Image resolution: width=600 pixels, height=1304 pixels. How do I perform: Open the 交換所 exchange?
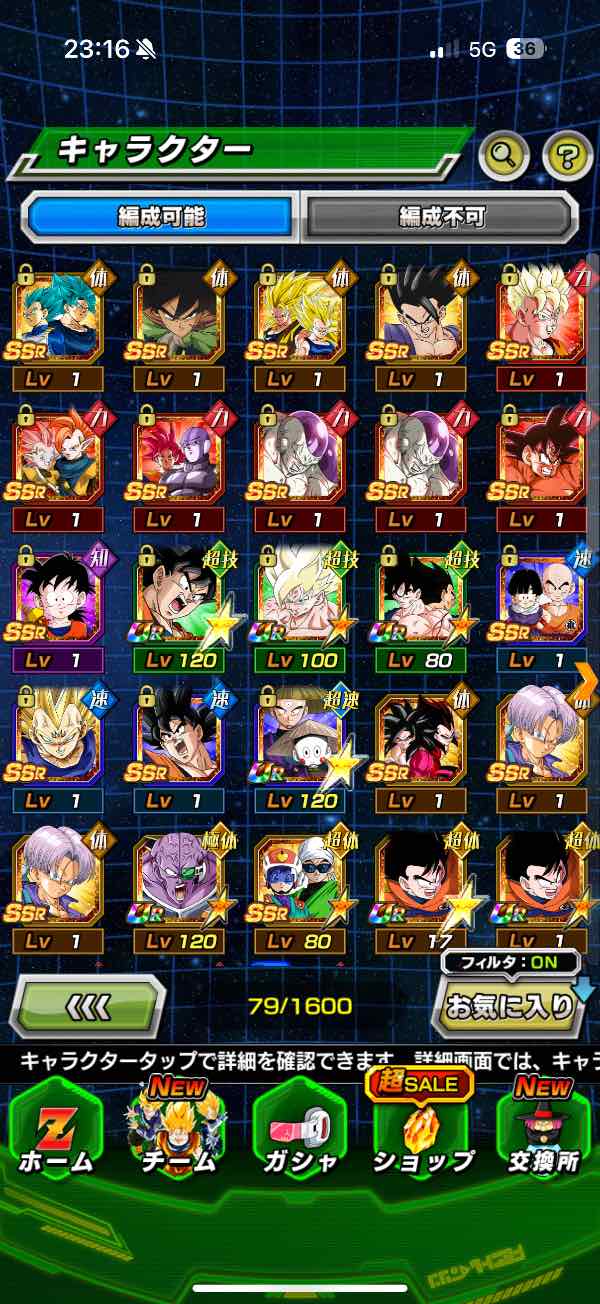[544, 1130]
